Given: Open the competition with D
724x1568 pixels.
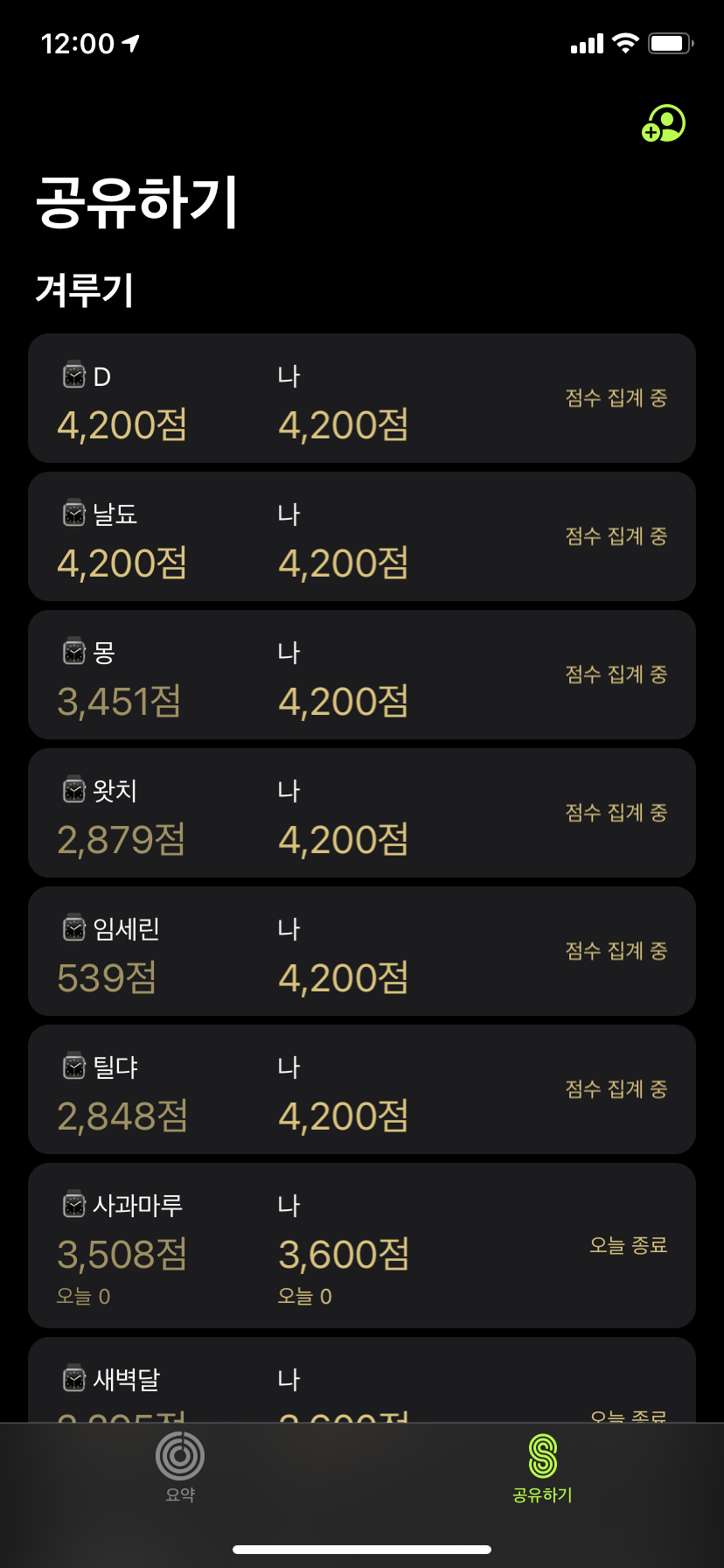Looking at the screenshot, I should click(362, 399).
